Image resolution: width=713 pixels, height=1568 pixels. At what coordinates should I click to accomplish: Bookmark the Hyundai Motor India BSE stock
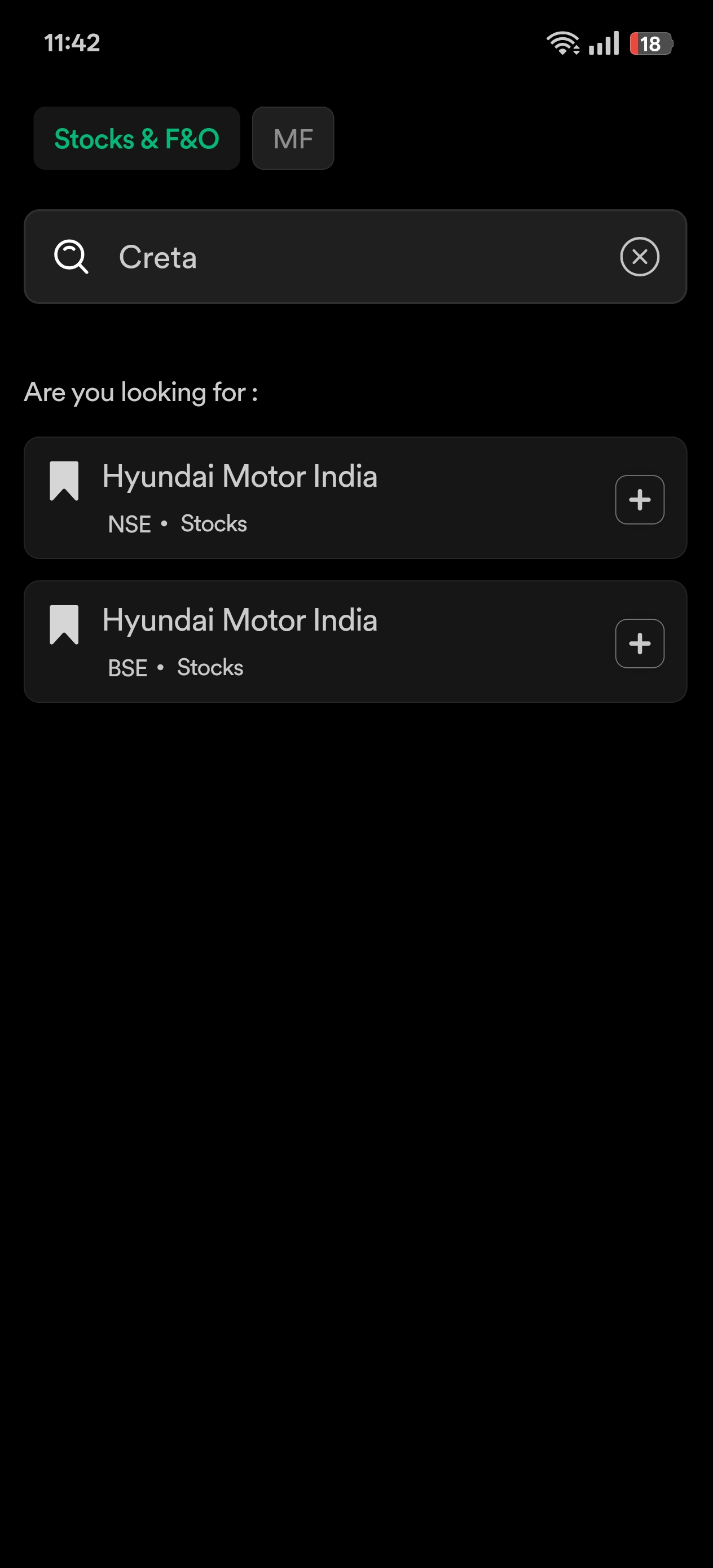[x=64, y=624]
